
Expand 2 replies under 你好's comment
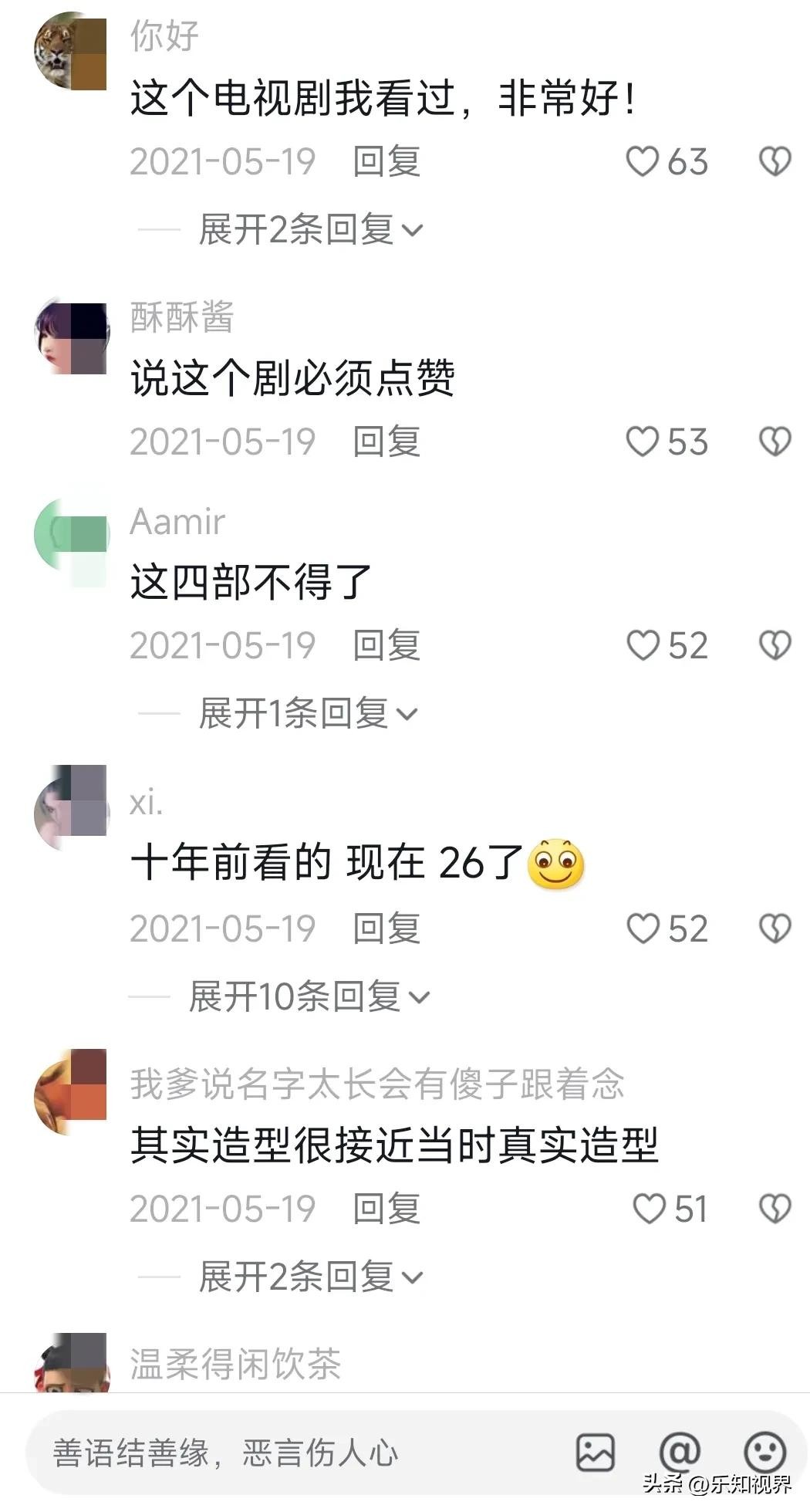[310, 229]
